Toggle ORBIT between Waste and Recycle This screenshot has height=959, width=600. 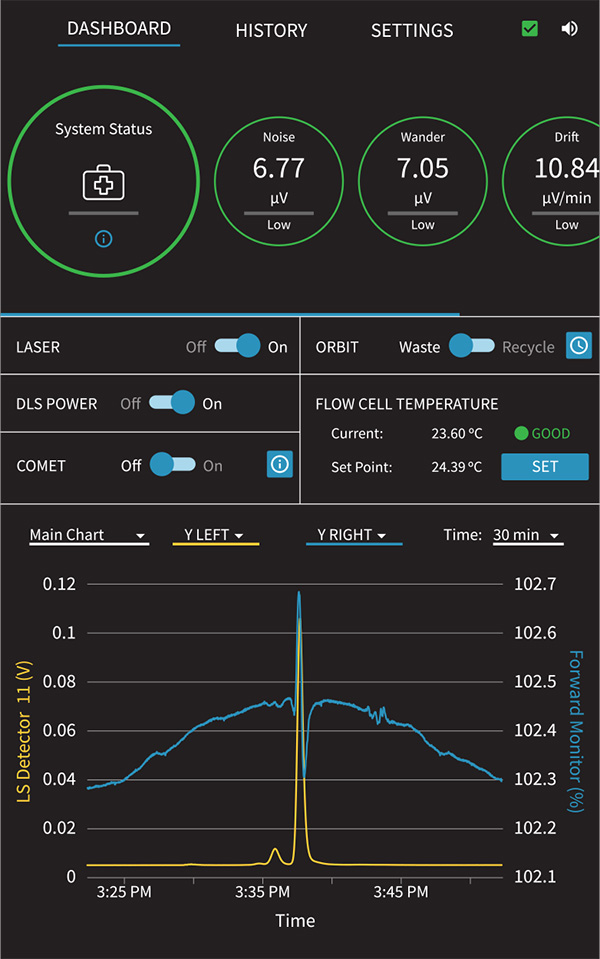[471, 346]
